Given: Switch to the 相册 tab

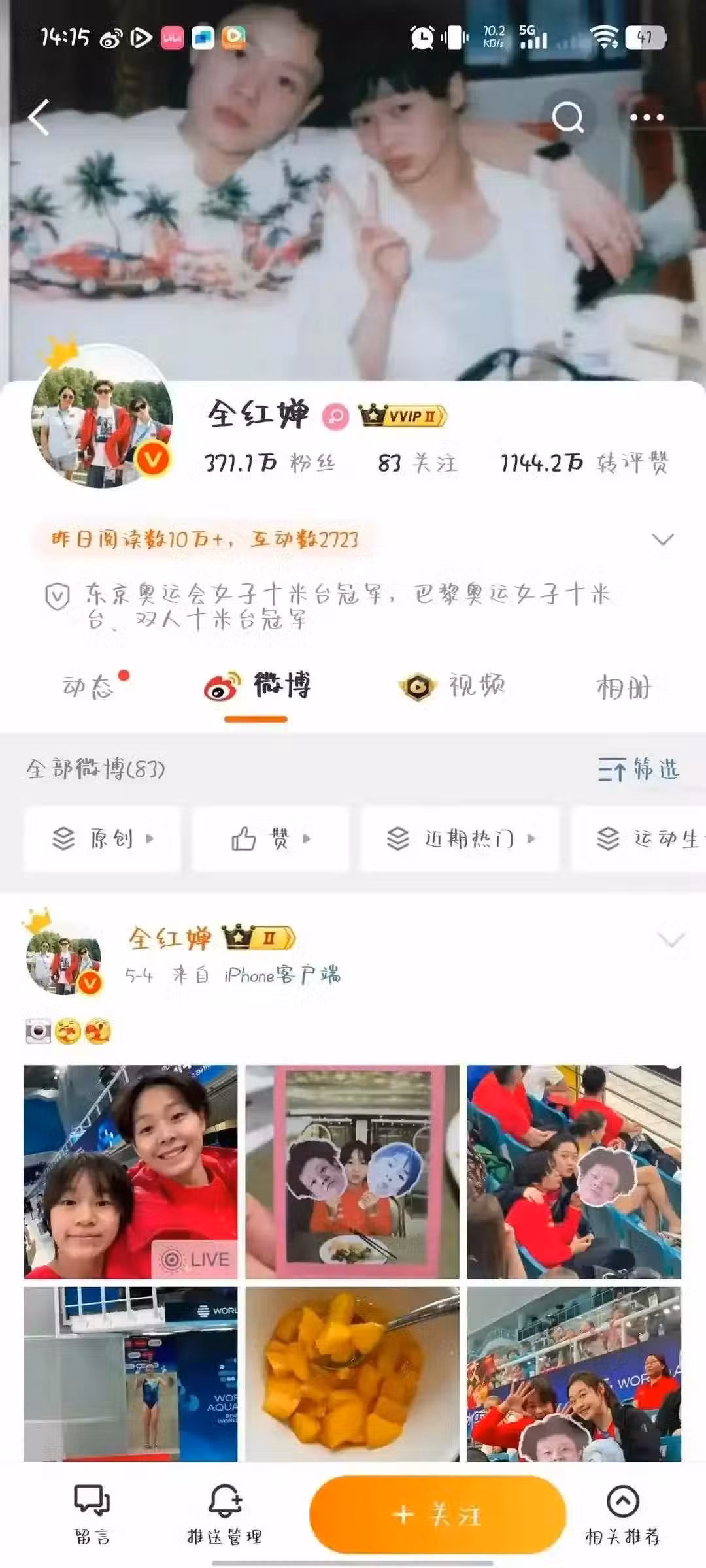Looking at the screenshot, I should pyautogui.click(x=624, y=687).
